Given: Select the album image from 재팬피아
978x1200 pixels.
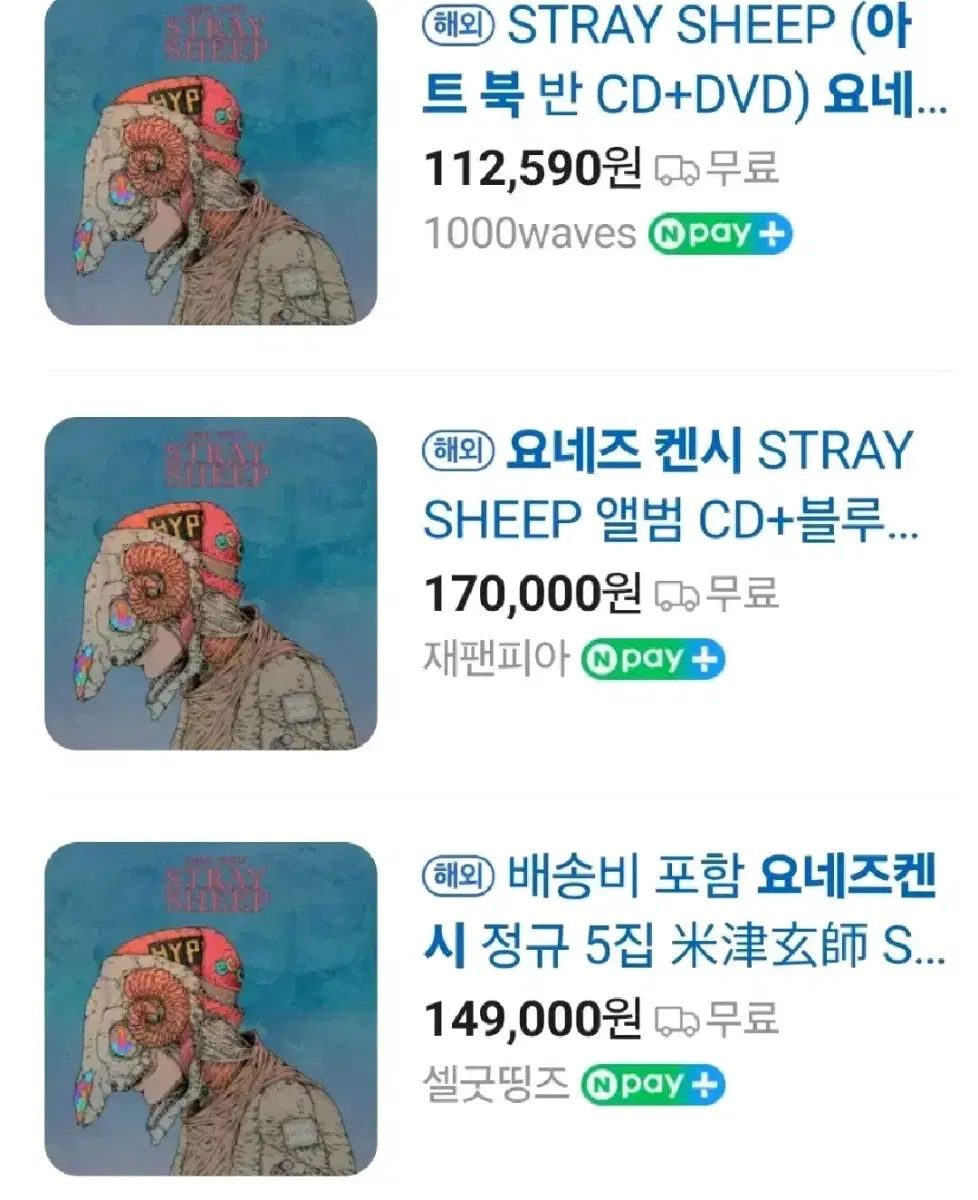Looking at the screenshot, I should pyautogui.click(x=211, y=583).
